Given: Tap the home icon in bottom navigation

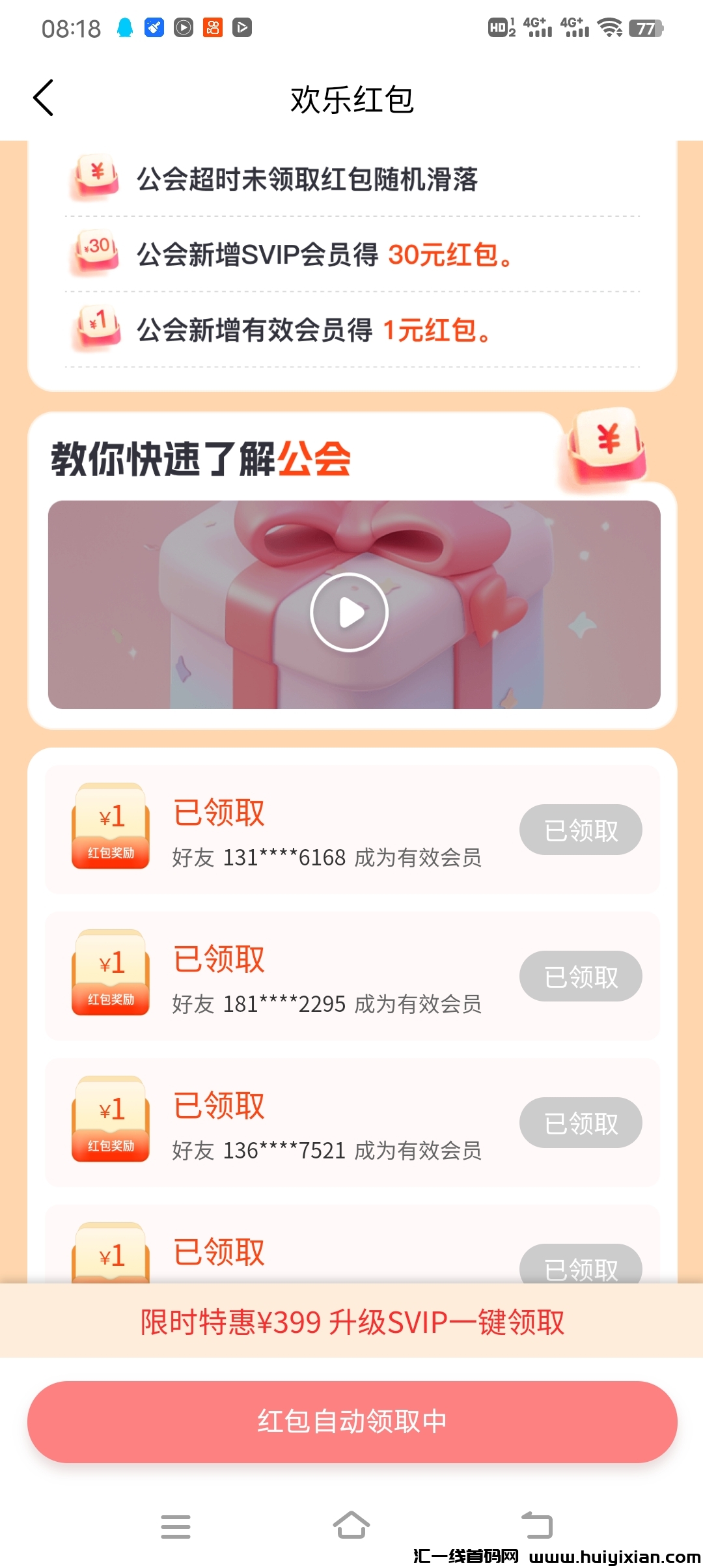Looking at the screenshot, I should click(x=351, y=1527).
